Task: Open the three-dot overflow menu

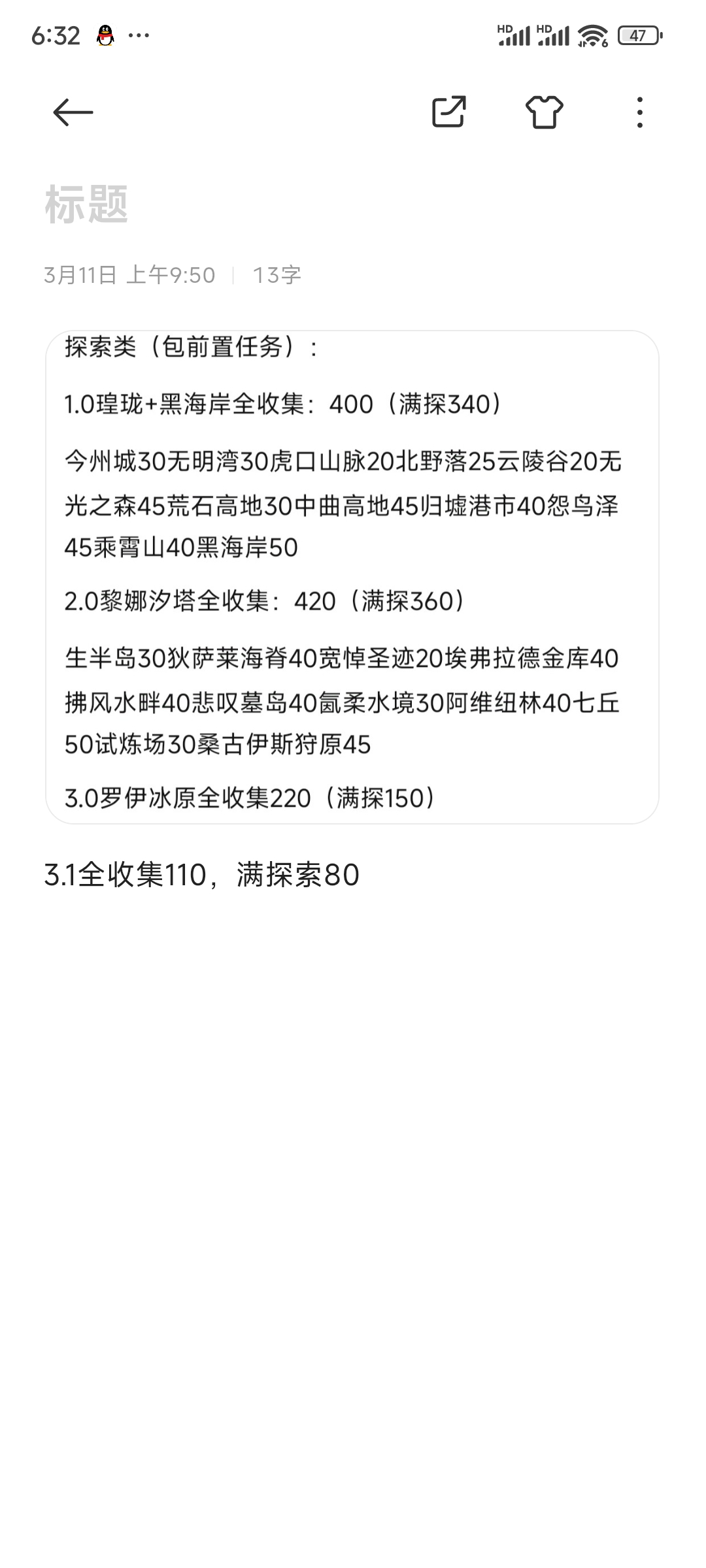Action: click(639, 112)
